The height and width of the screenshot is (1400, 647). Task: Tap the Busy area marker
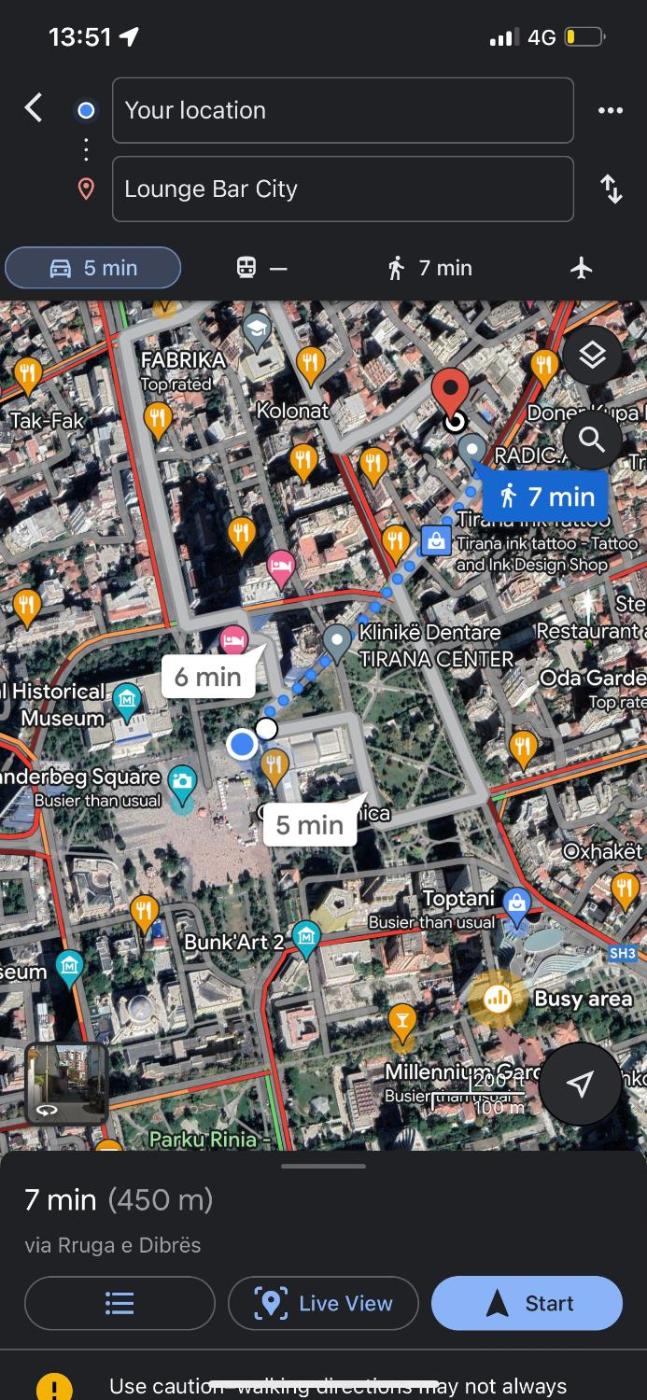(498, 998)
